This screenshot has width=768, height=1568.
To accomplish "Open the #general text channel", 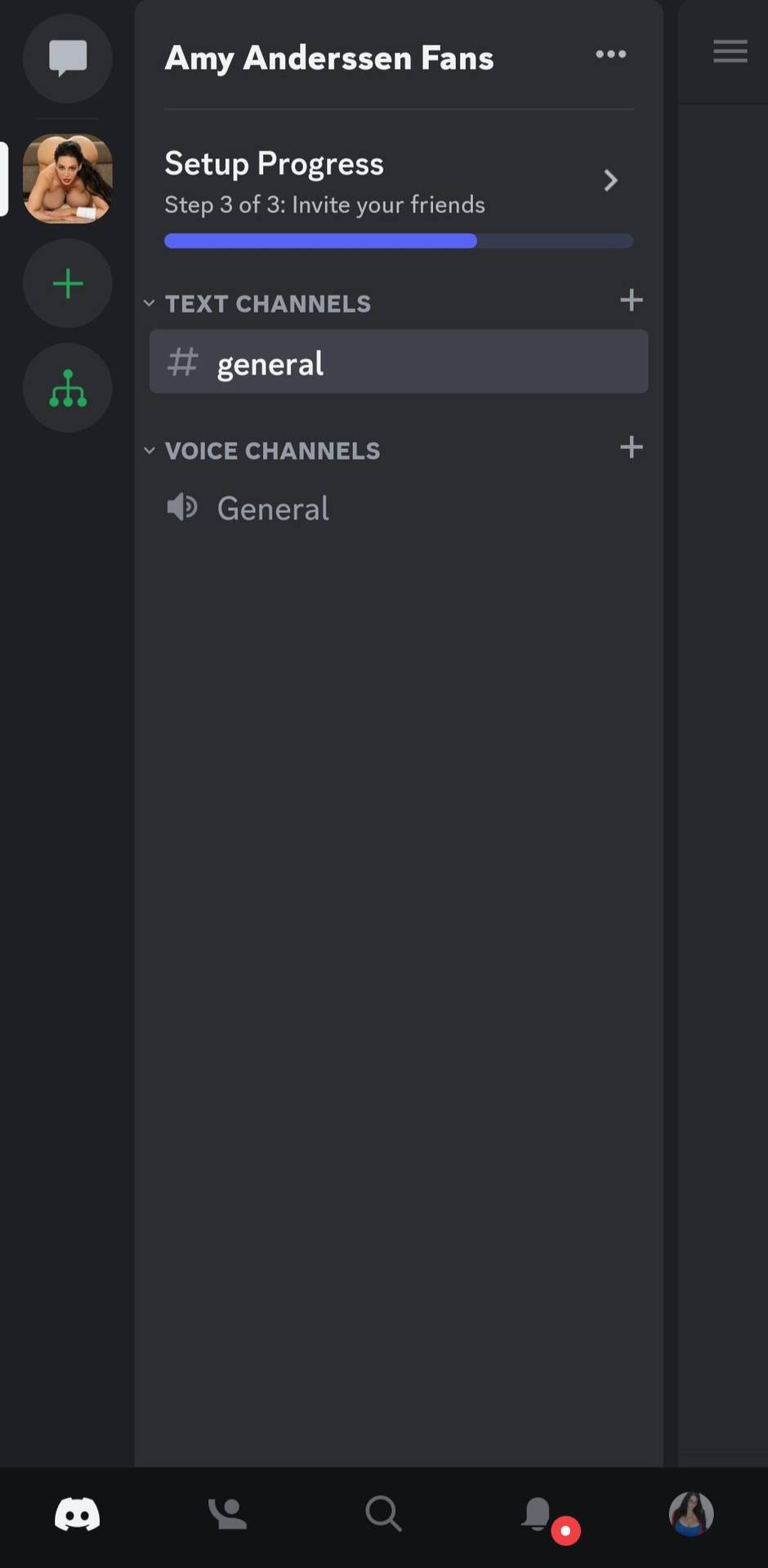I will click(398, 363).
